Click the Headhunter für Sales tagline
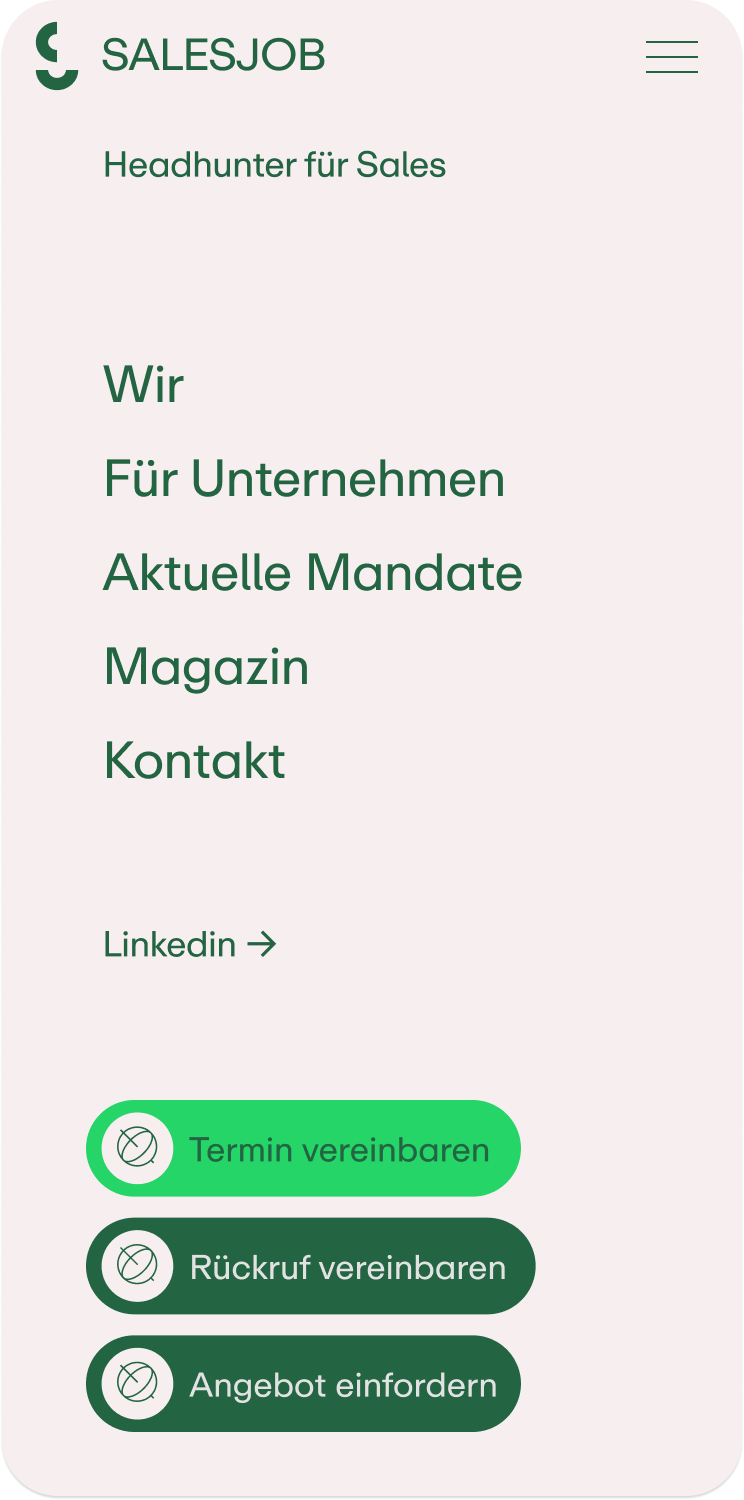 point(275,165)
